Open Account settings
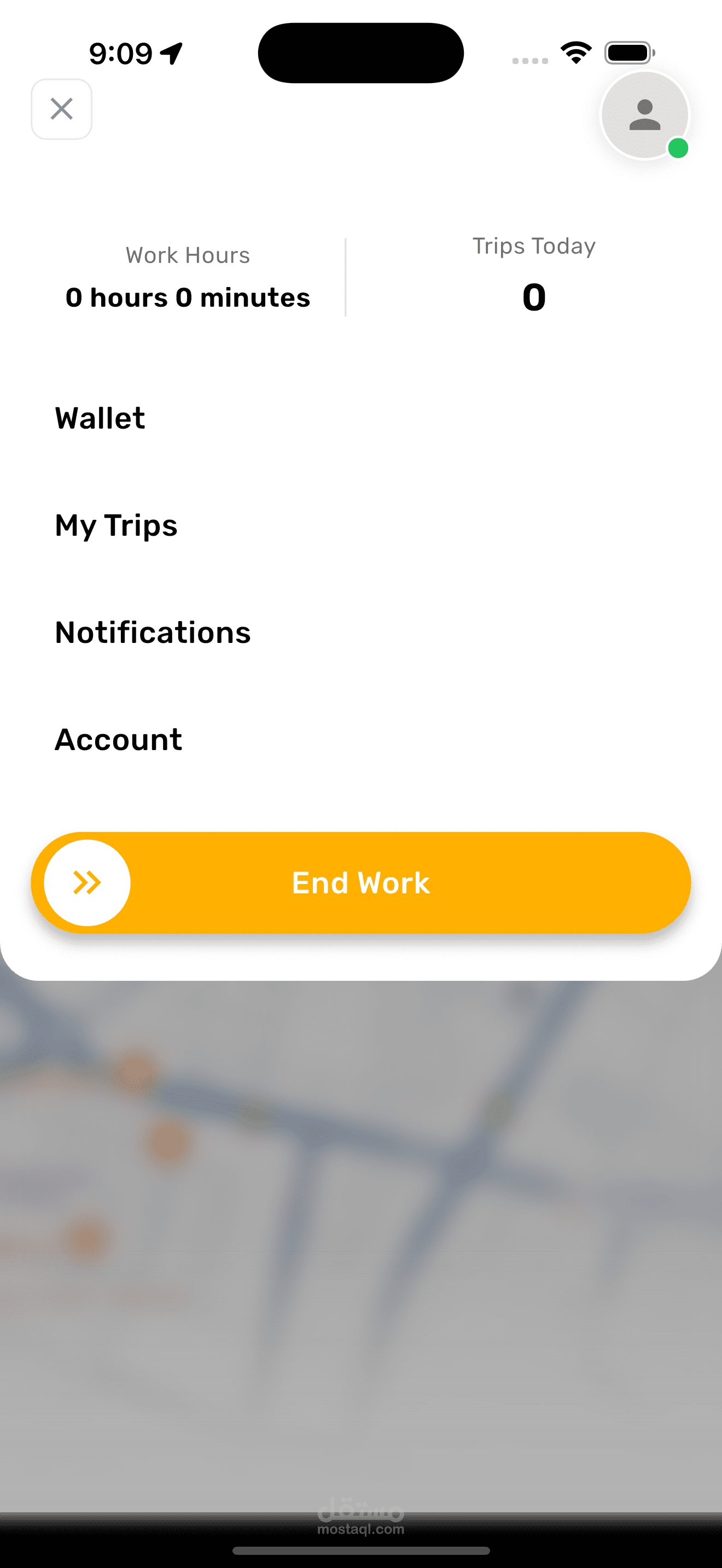Image resolution: width=722 pixels, height=1568 pixels. [119, 740]
